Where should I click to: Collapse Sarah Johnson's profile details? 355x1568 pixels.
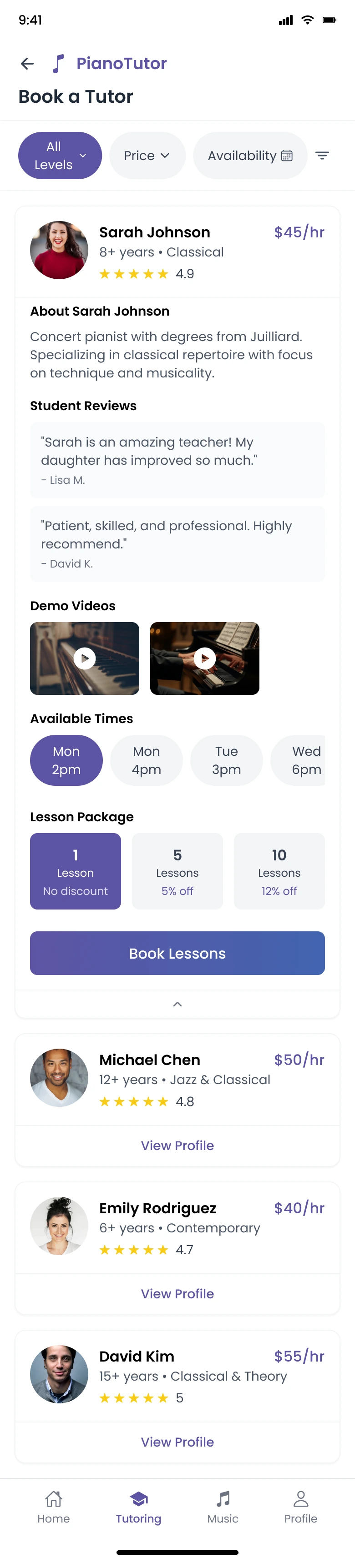coord(177,1005)
